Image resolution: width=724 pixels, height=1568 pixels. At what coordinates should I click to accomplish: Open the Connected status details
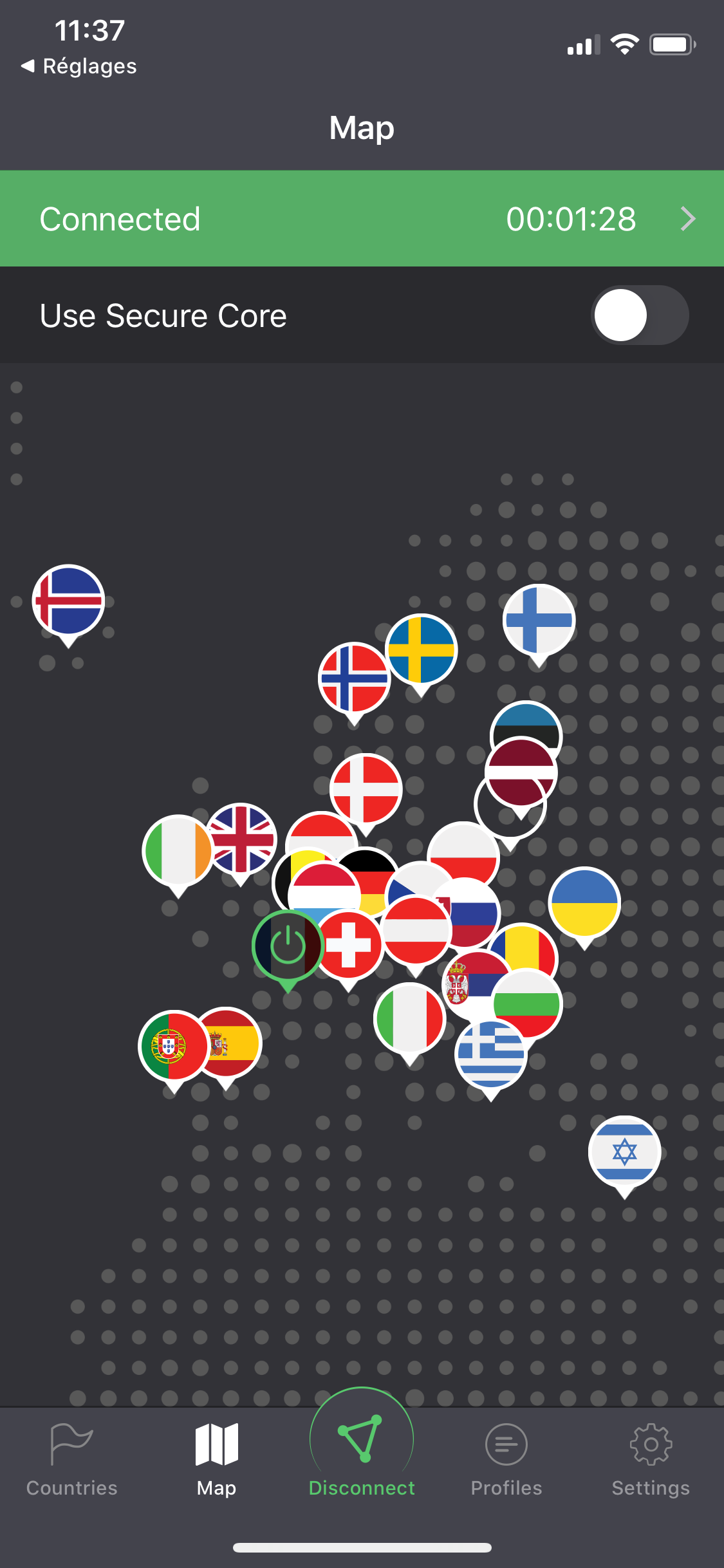(362, 219)
